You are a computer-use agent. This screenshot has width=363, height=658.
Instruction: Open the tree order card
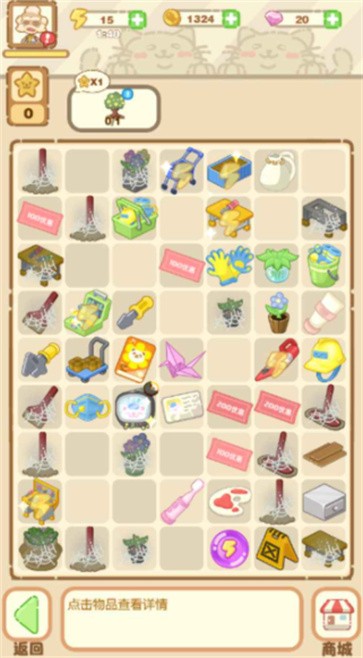(x=114, y=108)
